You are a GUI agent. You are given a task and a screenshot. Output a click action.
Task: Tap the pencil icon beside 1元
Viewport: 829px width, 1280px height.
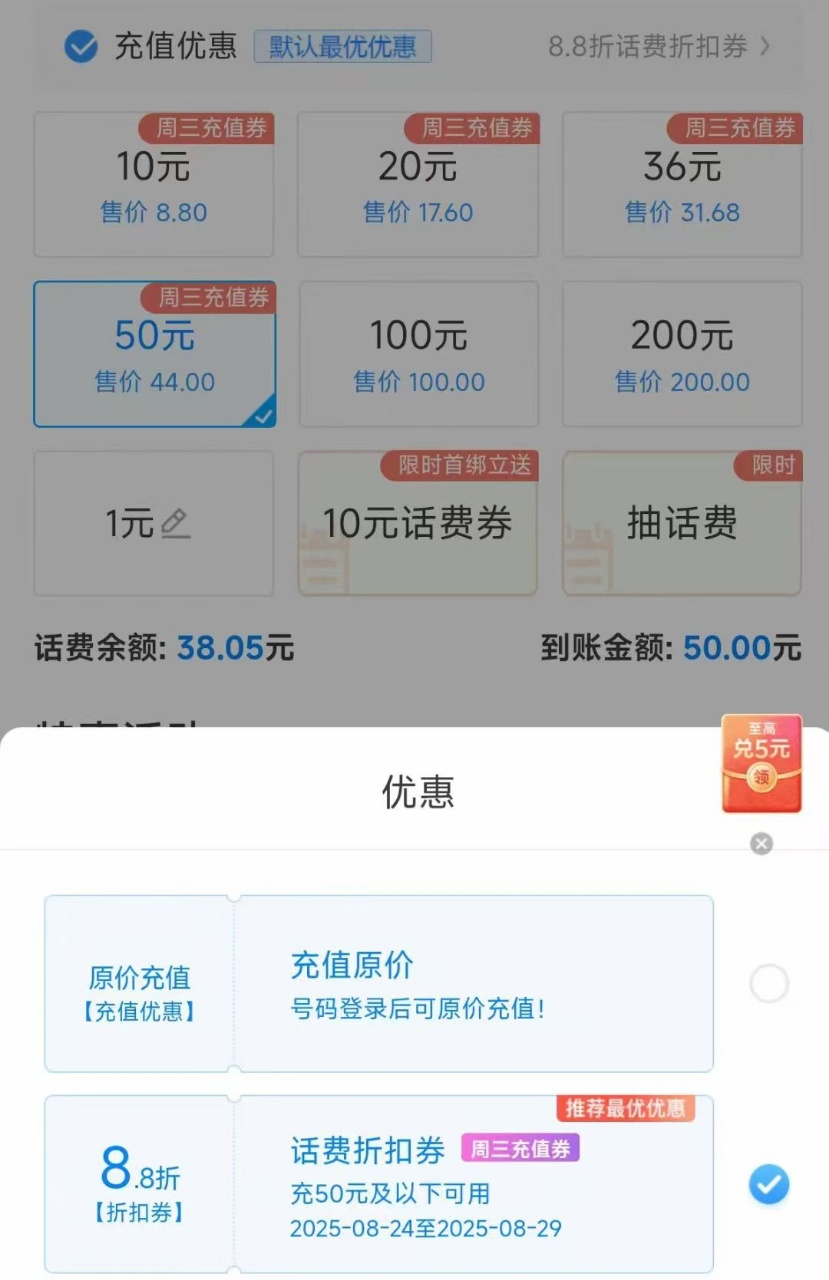point(177,523)
